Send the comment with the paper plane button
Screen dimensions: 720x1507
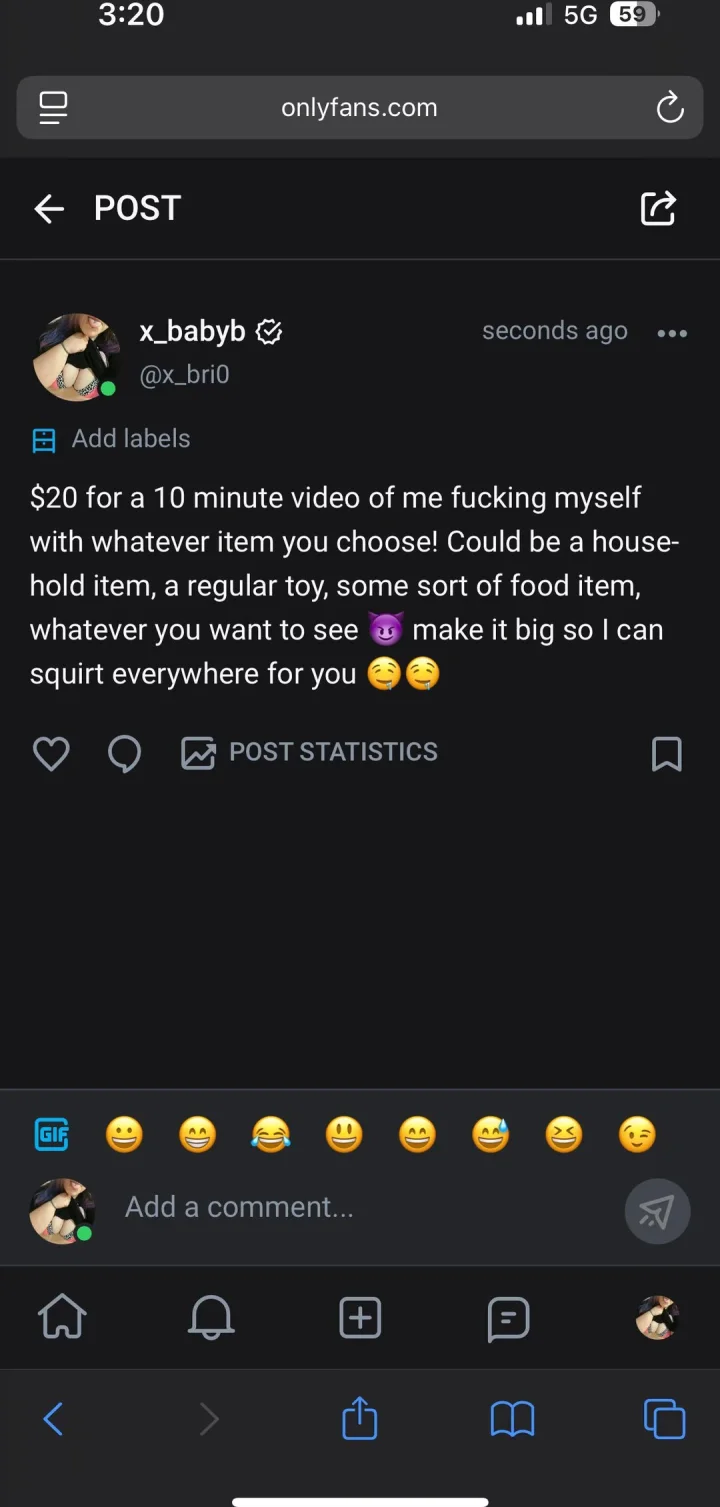[657, 1212]
